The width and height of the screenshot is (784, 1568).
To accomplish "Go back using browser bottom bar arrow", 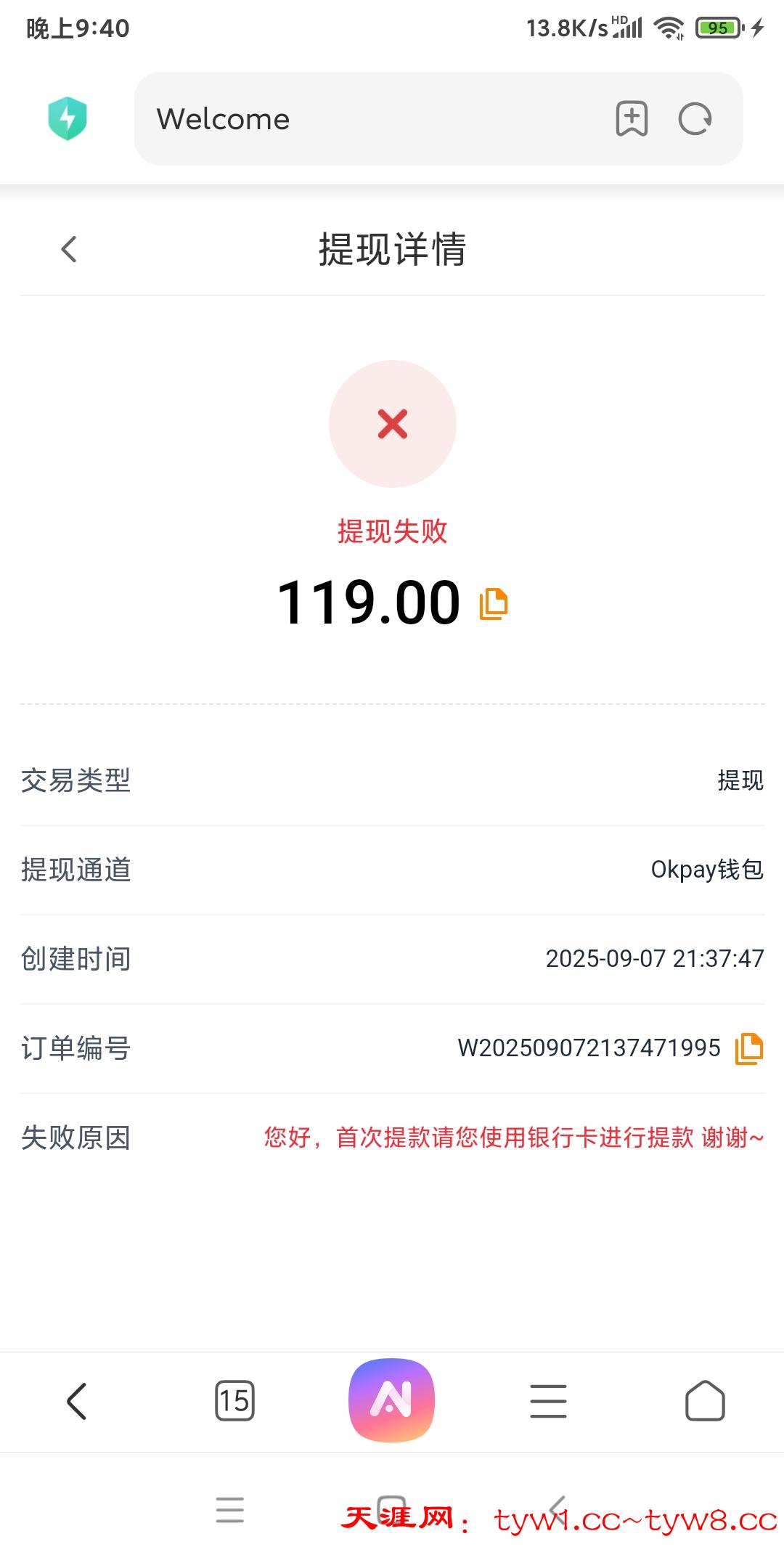I will 77,1400.
